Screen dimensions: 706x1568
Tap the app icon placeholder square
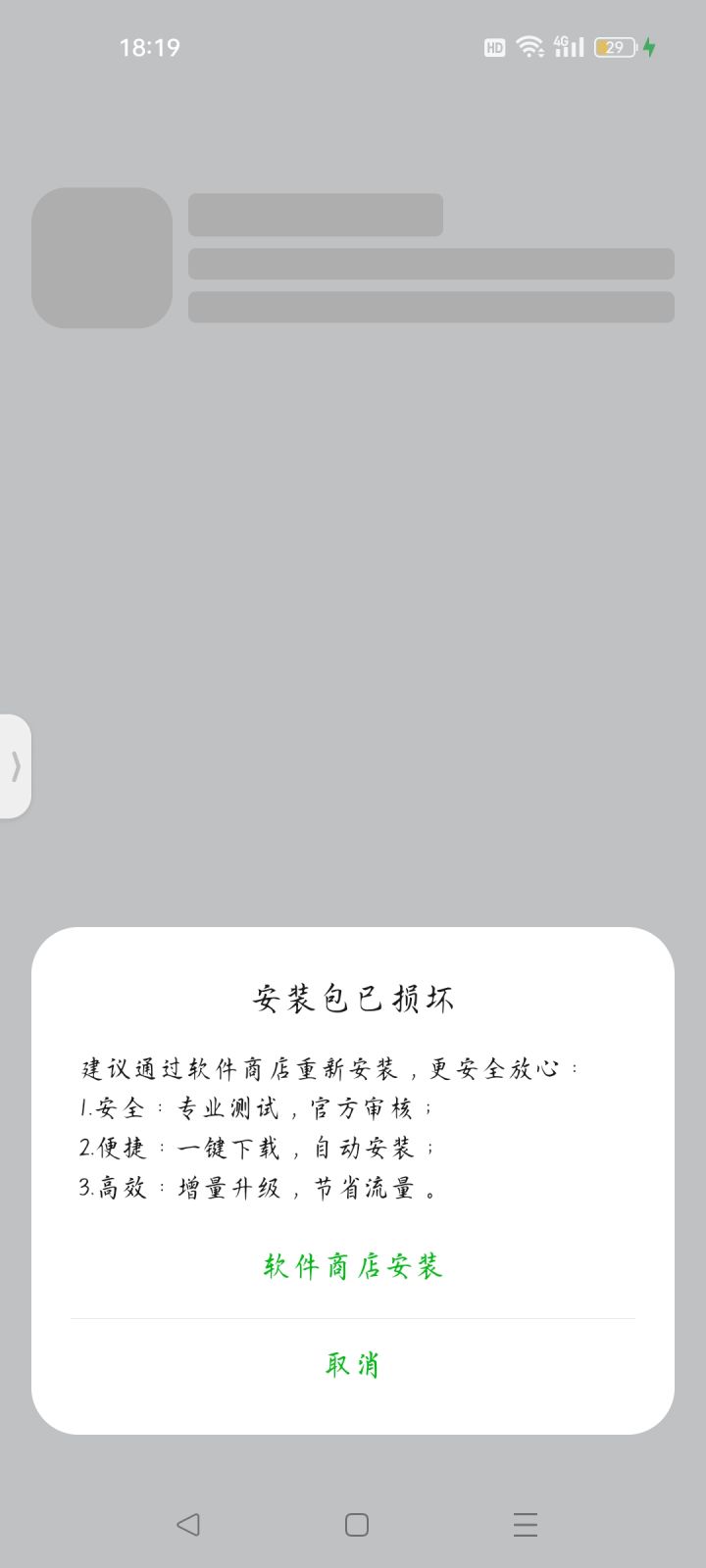102,259
